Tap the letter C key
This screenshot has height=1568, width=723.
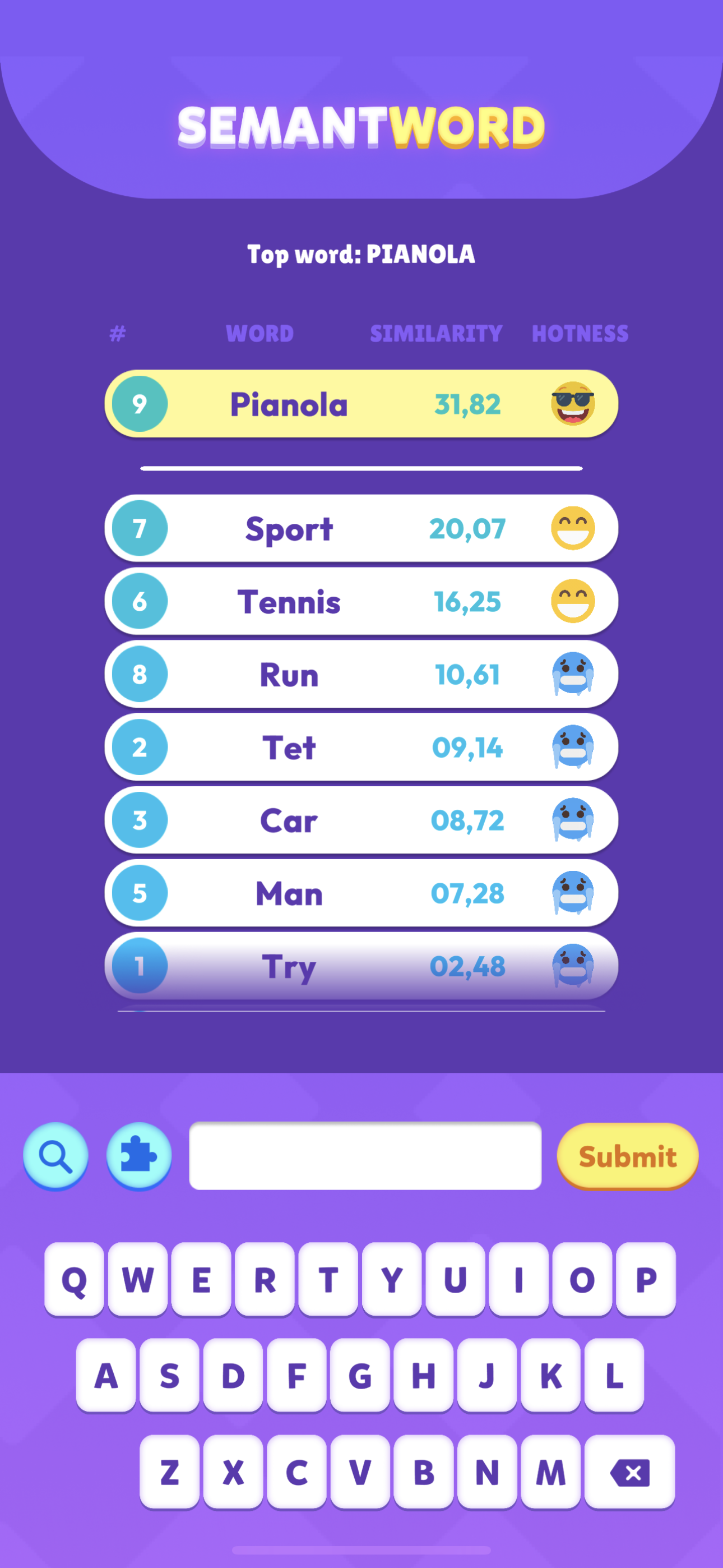296,1472
